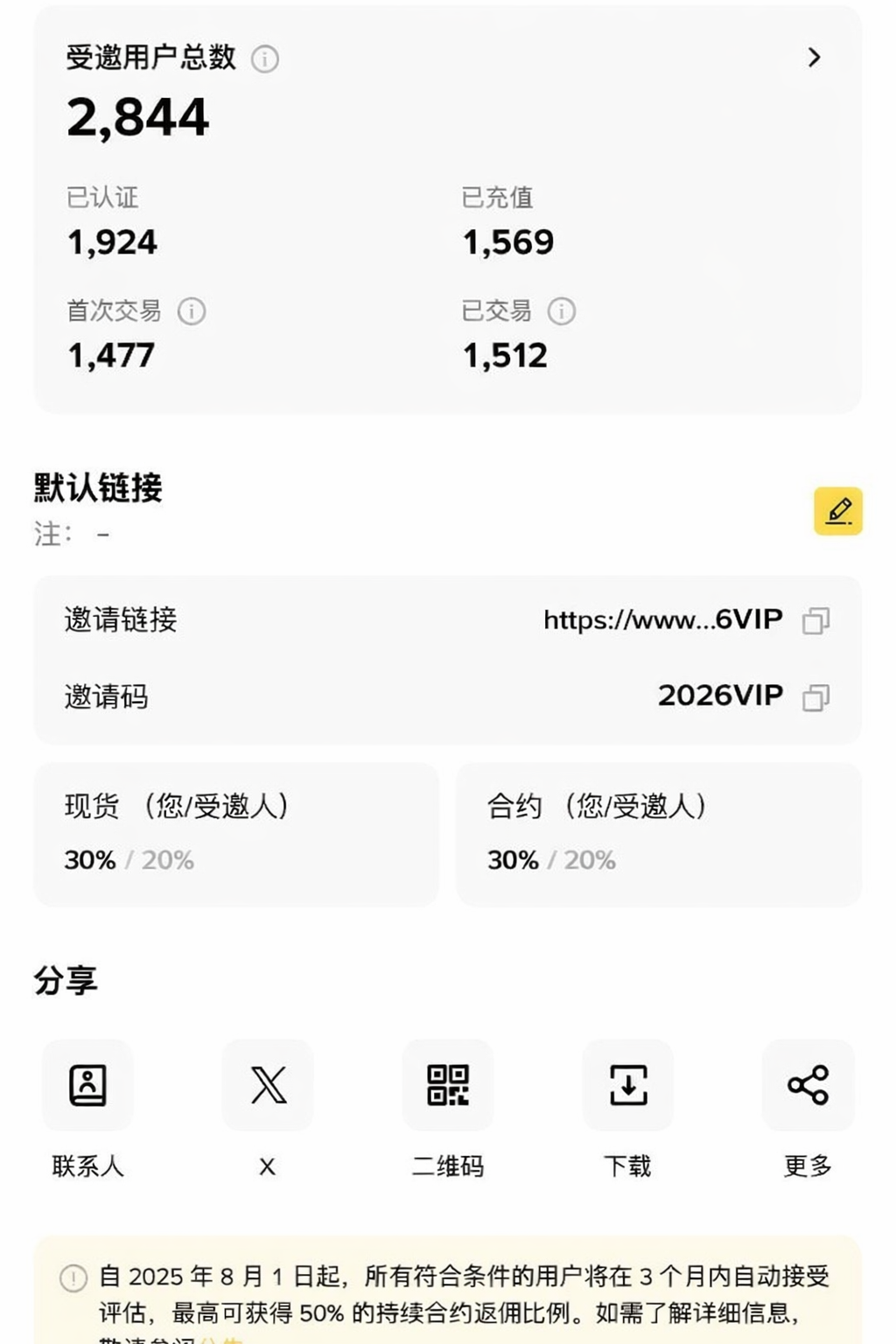
Task: Tap the 下载 download share icon
Action: (x=627, y=1085)
